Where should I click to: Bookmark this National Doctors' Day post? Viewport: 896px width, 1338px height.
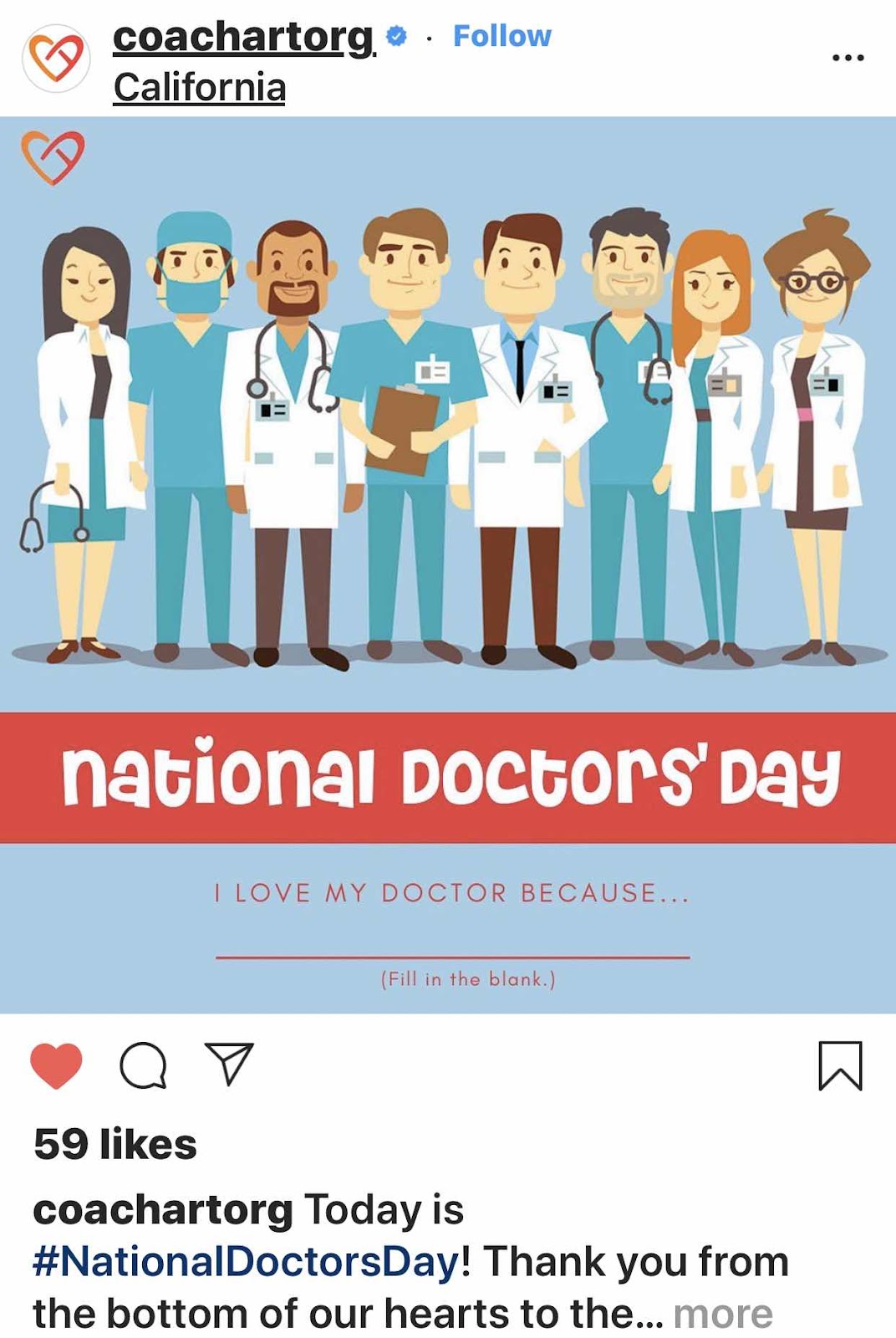tap(839, 1065)
